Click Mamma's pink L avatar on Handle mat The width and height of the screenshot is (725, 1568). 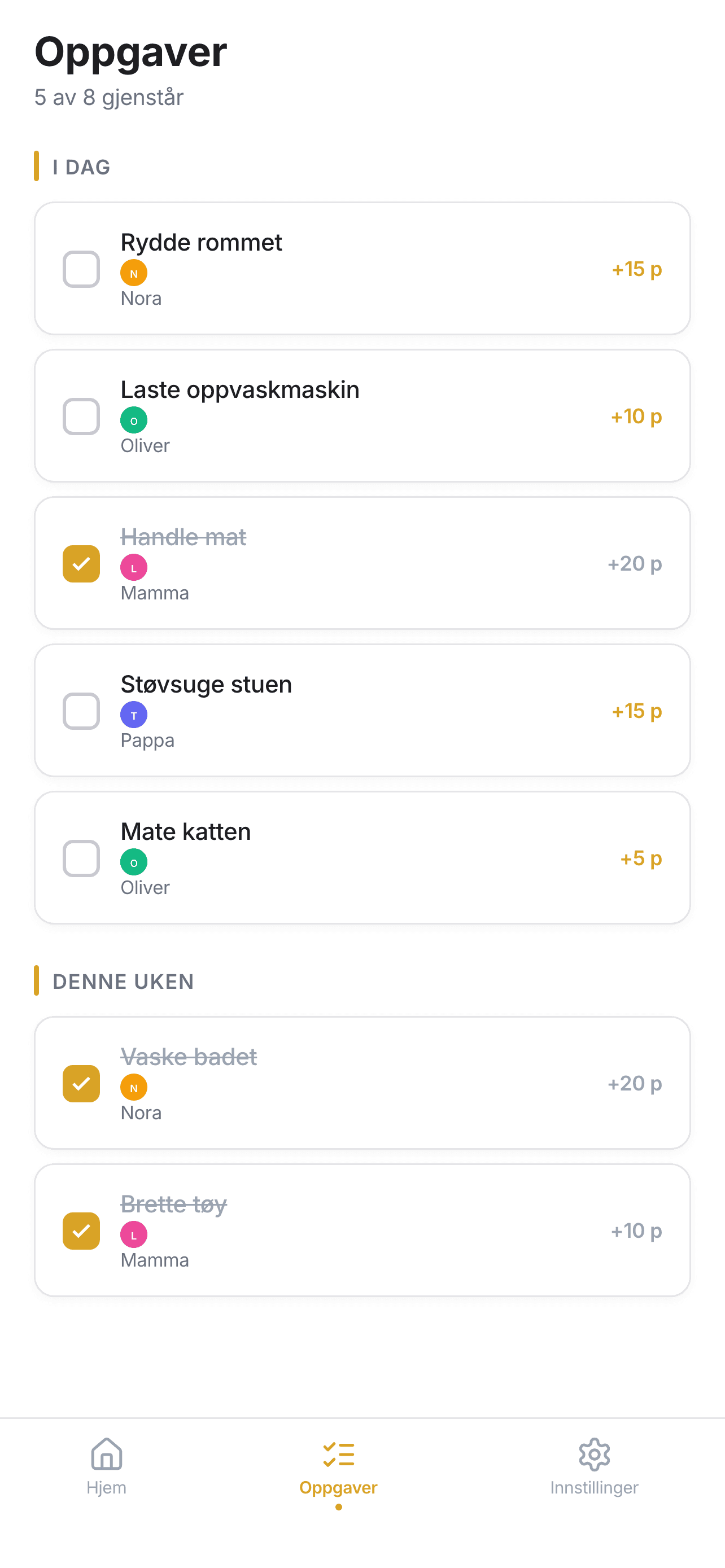(133, 567)
